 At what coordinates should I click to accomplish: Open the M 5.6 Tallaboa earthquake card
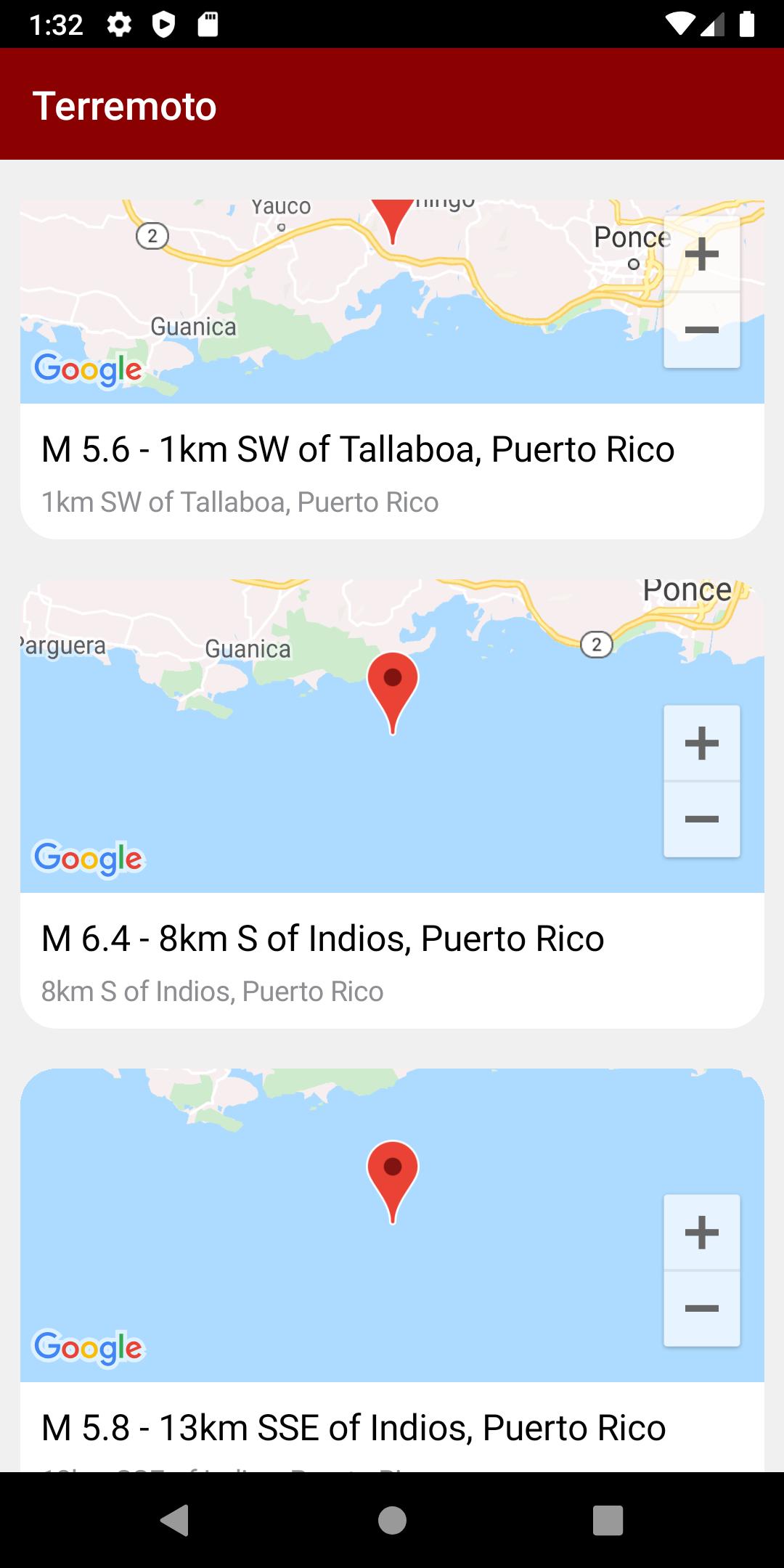click(357, 450)
